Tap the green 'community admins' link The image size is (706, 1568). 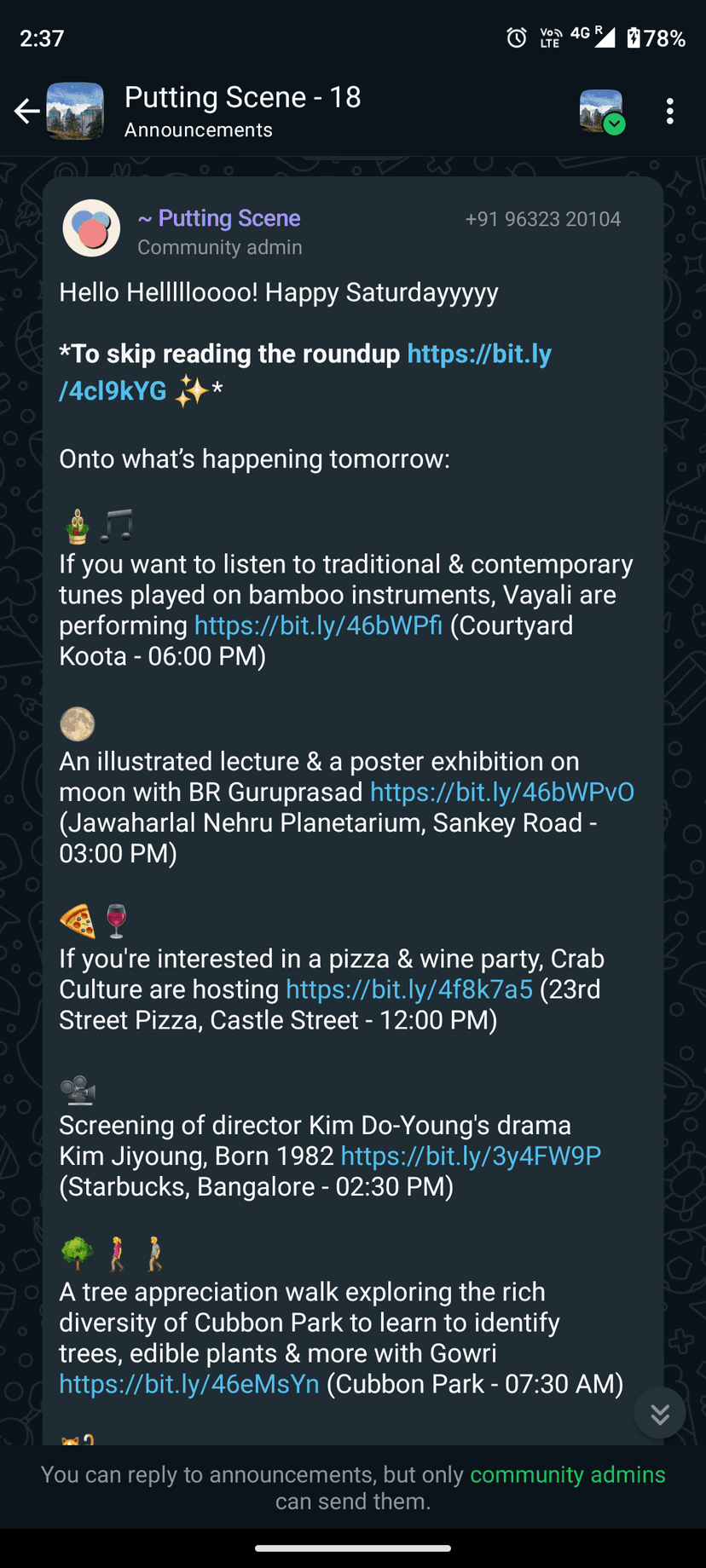567,1474
